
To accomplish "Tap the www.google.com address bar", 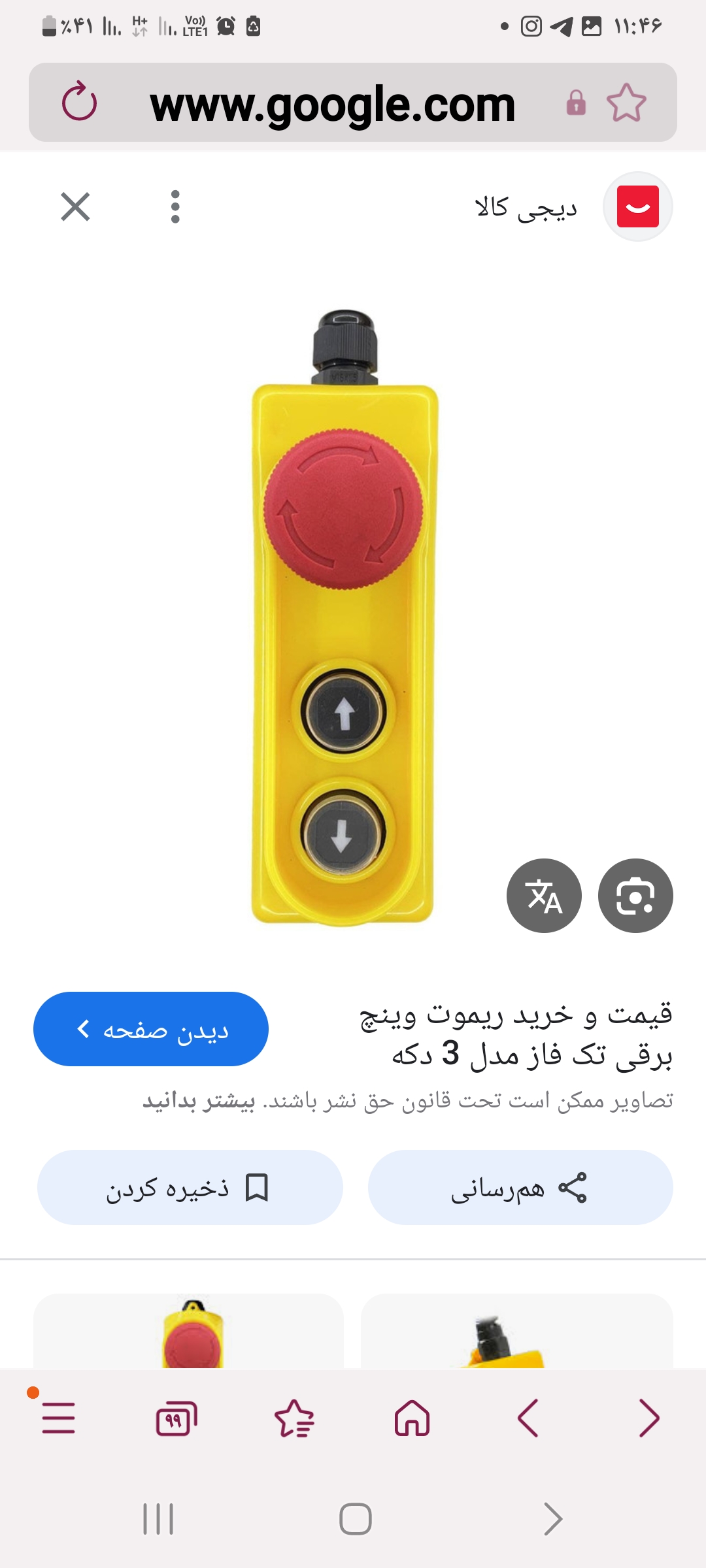I will click(332, 104).
